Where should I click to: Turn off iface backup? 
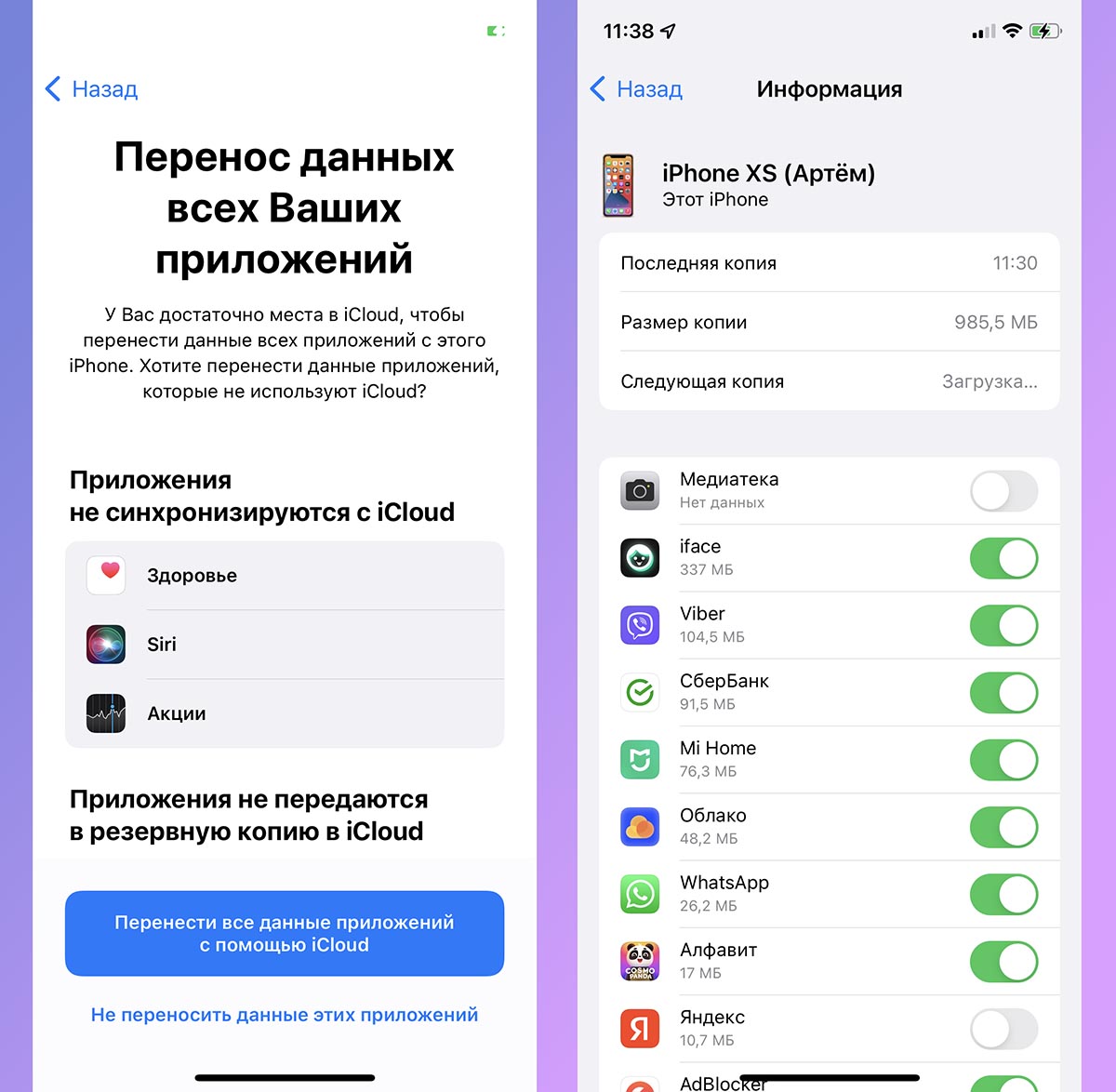[x=1003, y=558]
